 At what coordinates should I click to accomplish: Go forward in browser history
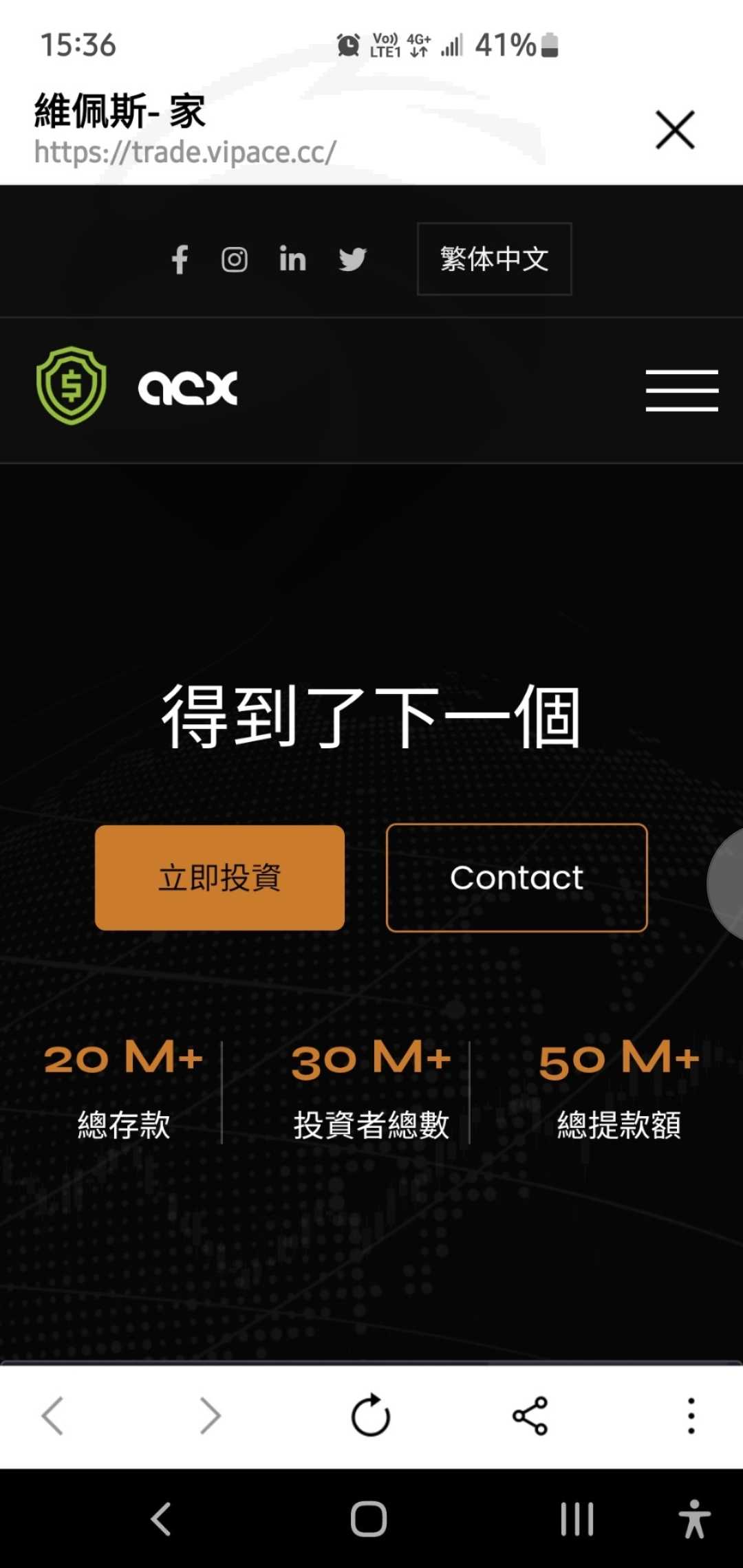(x=210, y=1415)
